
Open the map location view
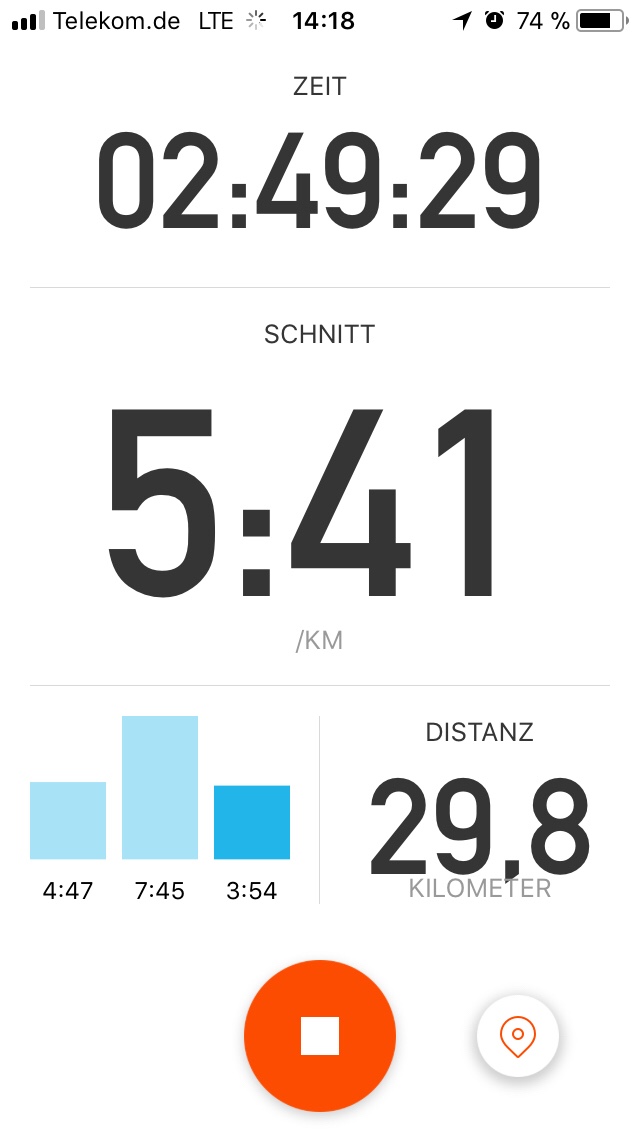pyautogui.click(x=517, y=1036)
